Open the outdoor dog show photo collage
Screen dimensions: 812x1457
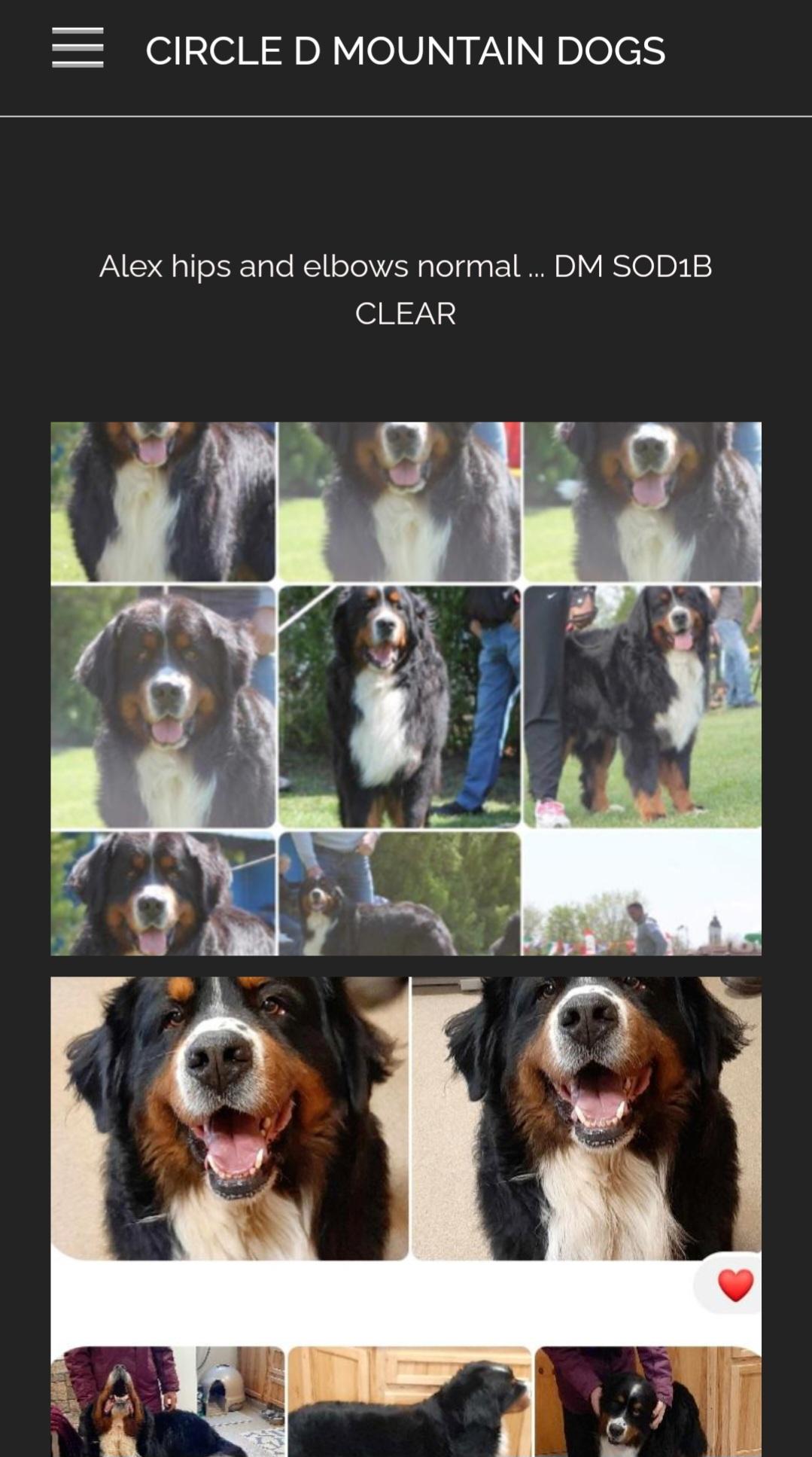point(406,688)
